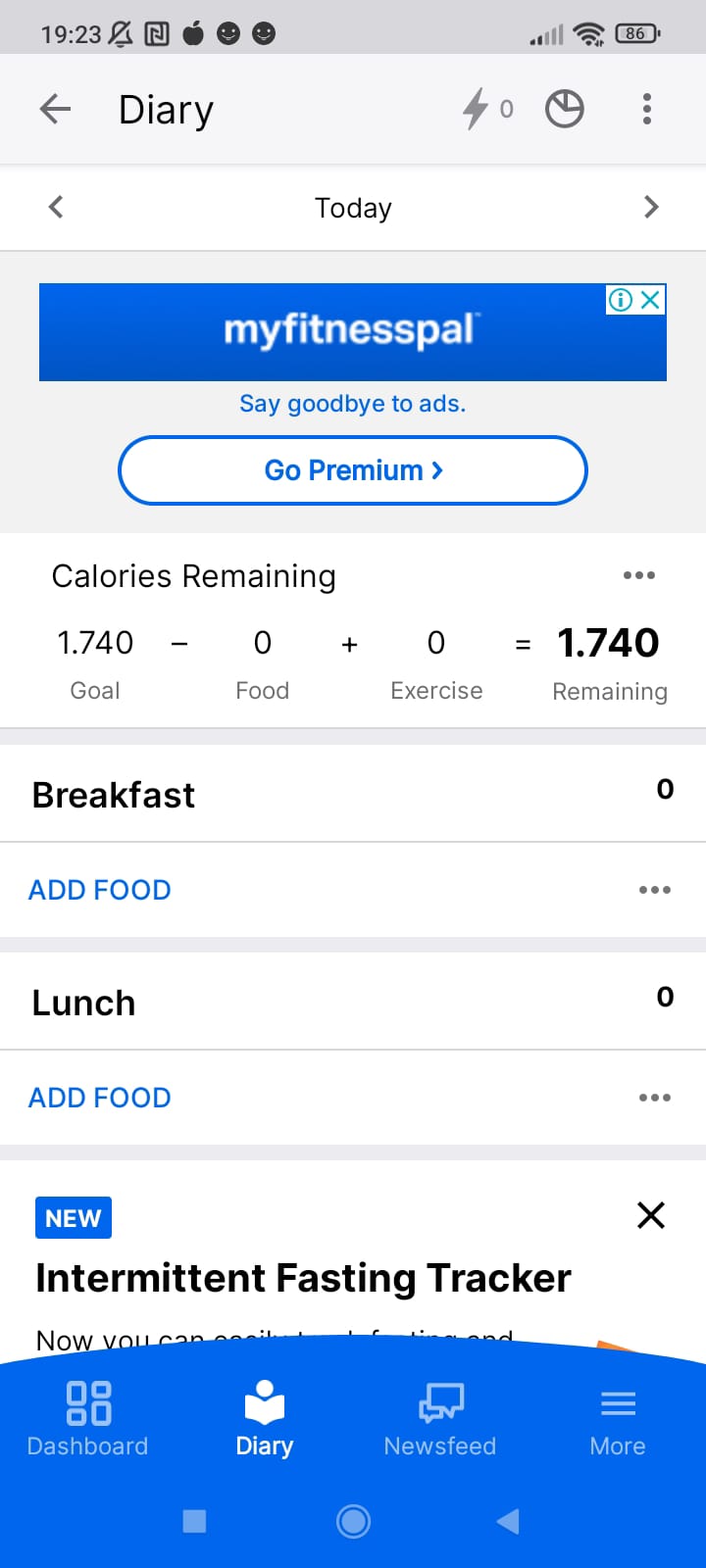Open the streak lightning bolt icon
Viewport: 706px width, 1568px height.
pyautogui.click(x=477, y=109)
